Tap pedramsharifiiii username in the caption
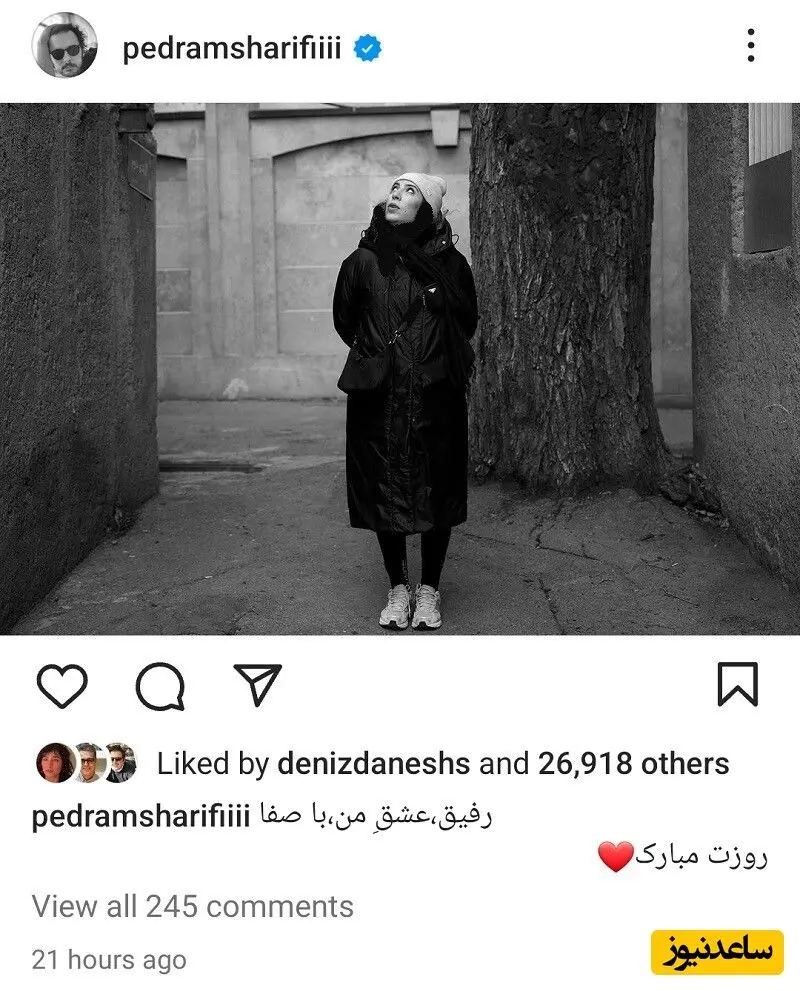The width and height of the screenshot is (800, 991). pyautogui.click(x=140, y=816)
